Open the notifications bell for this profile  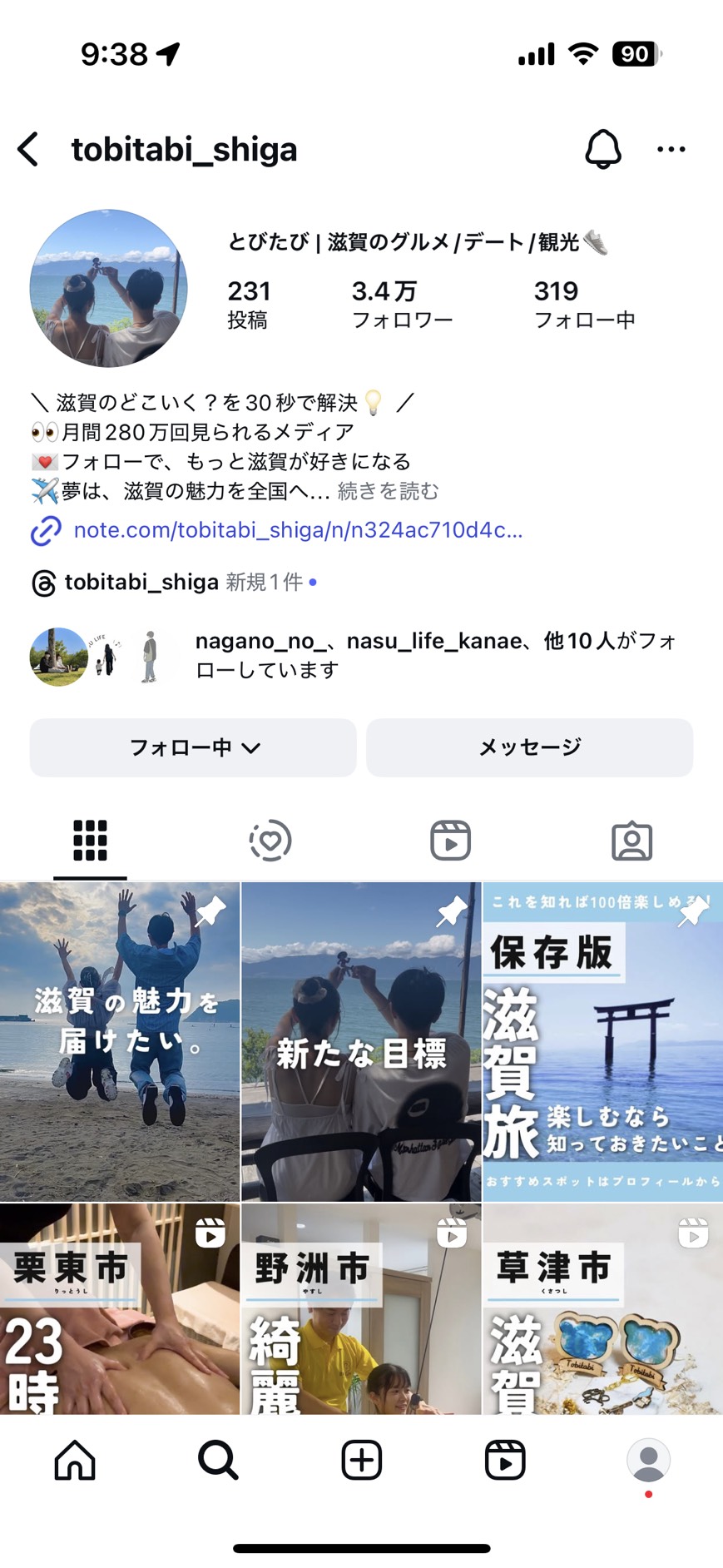tap(602, 150)
